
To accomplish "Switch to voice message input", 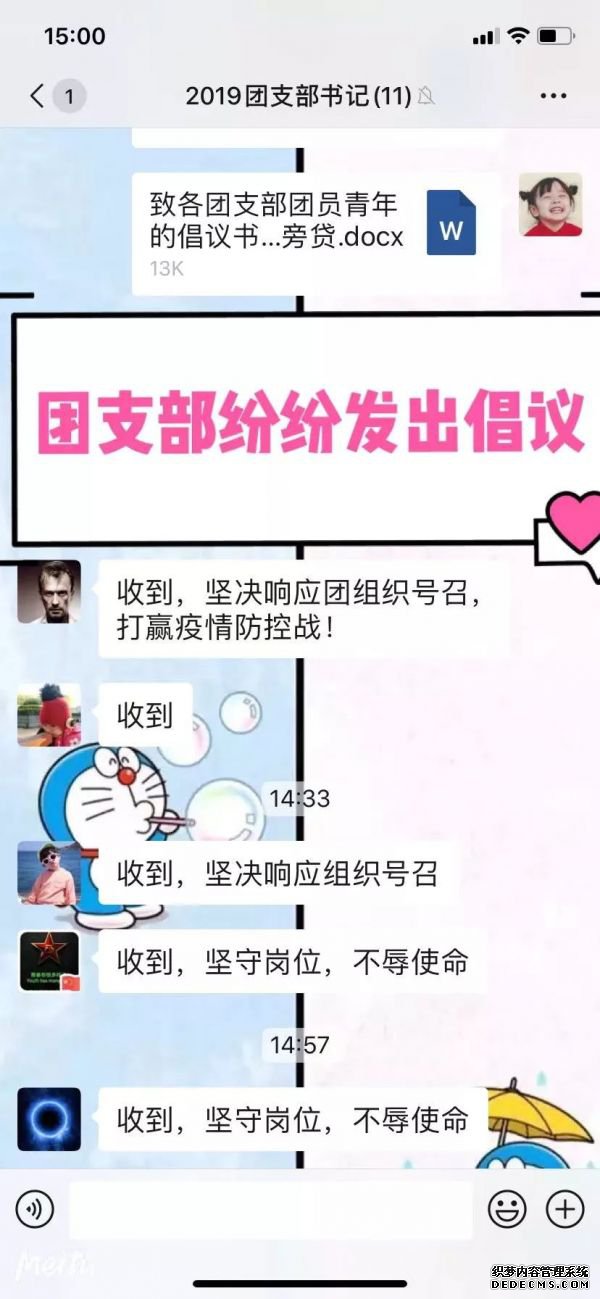I will 35,1210.
